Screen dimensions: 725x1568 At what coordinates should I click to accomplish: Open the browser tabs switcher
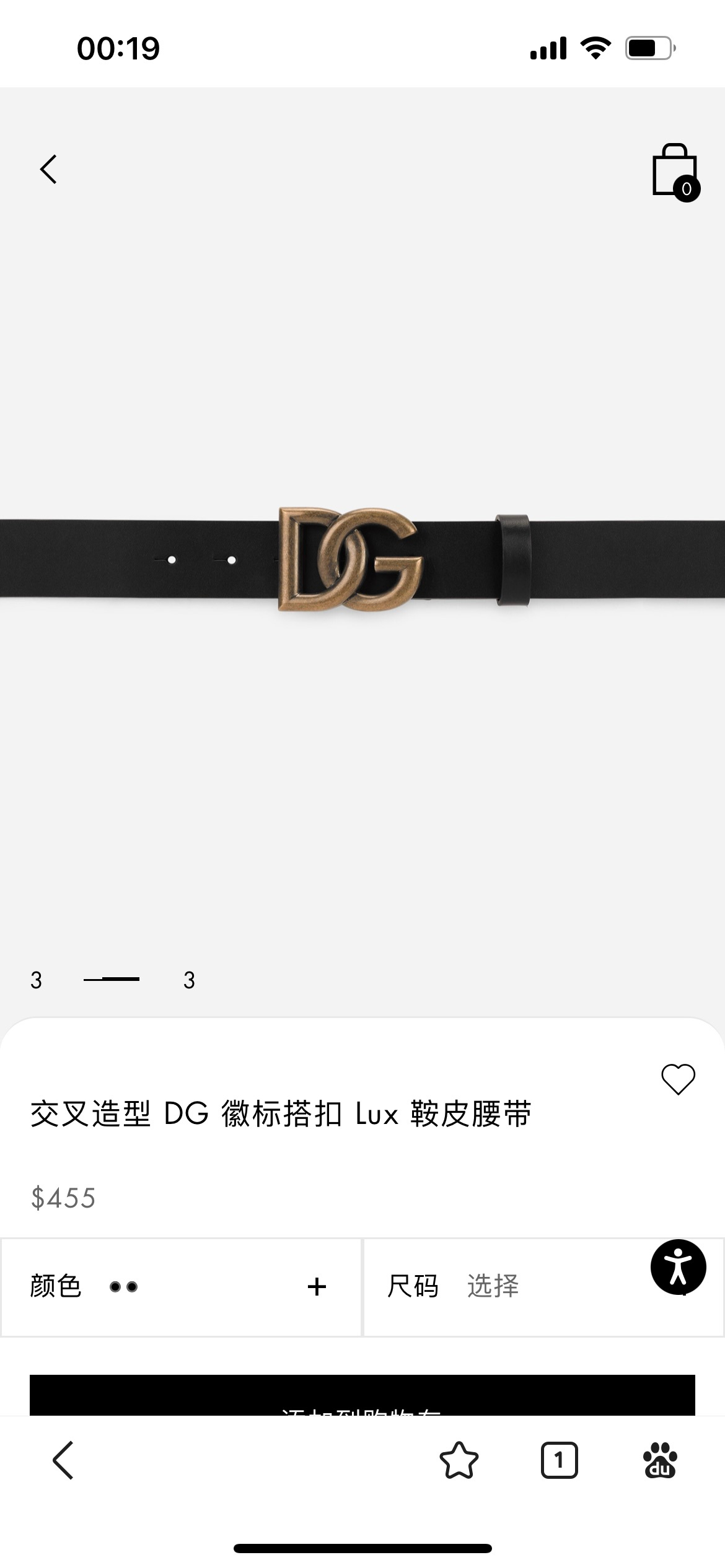click(560, 1460)
